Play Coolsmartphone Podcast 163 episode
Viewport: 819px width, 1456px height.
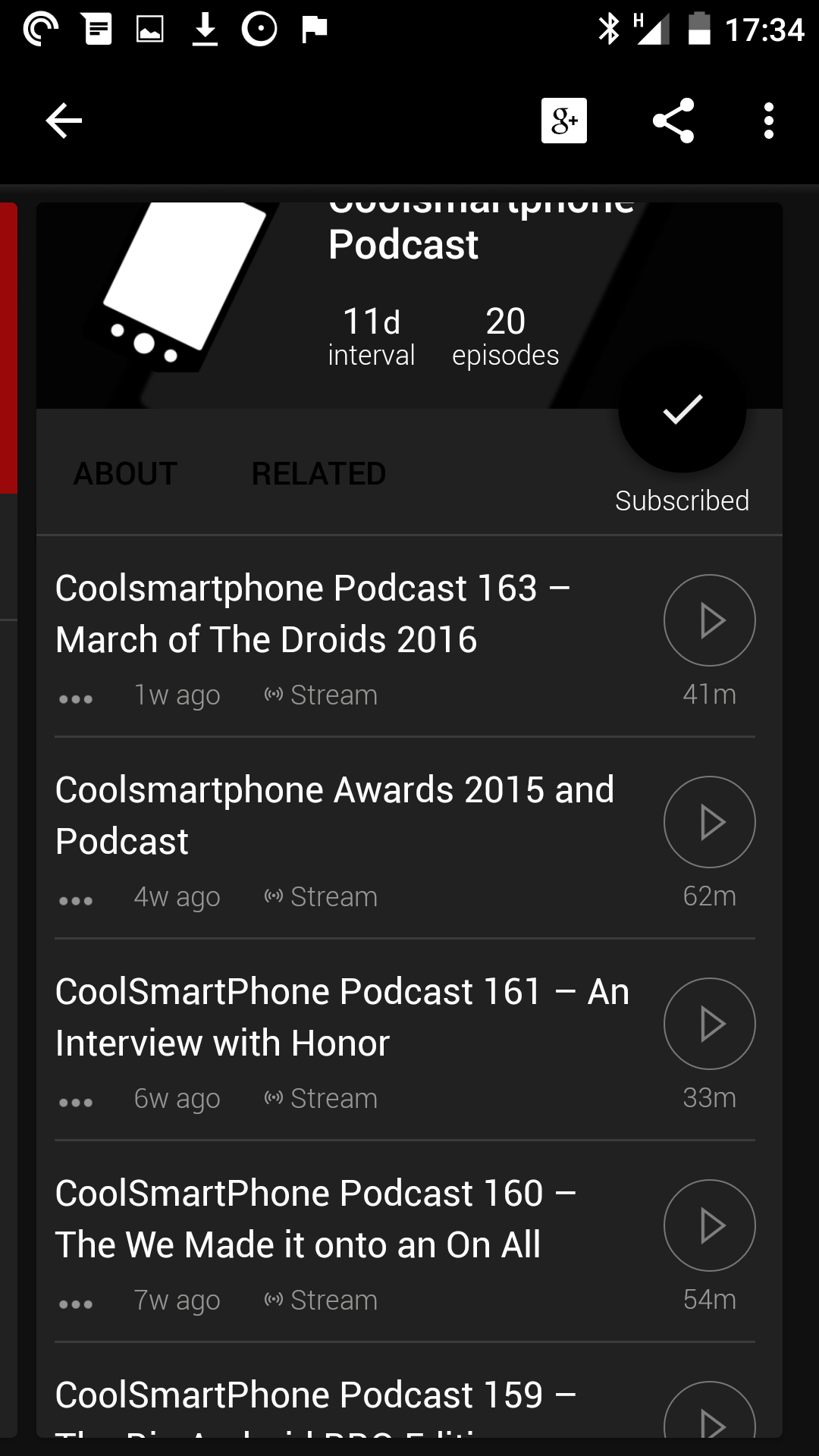pos(710,620)
